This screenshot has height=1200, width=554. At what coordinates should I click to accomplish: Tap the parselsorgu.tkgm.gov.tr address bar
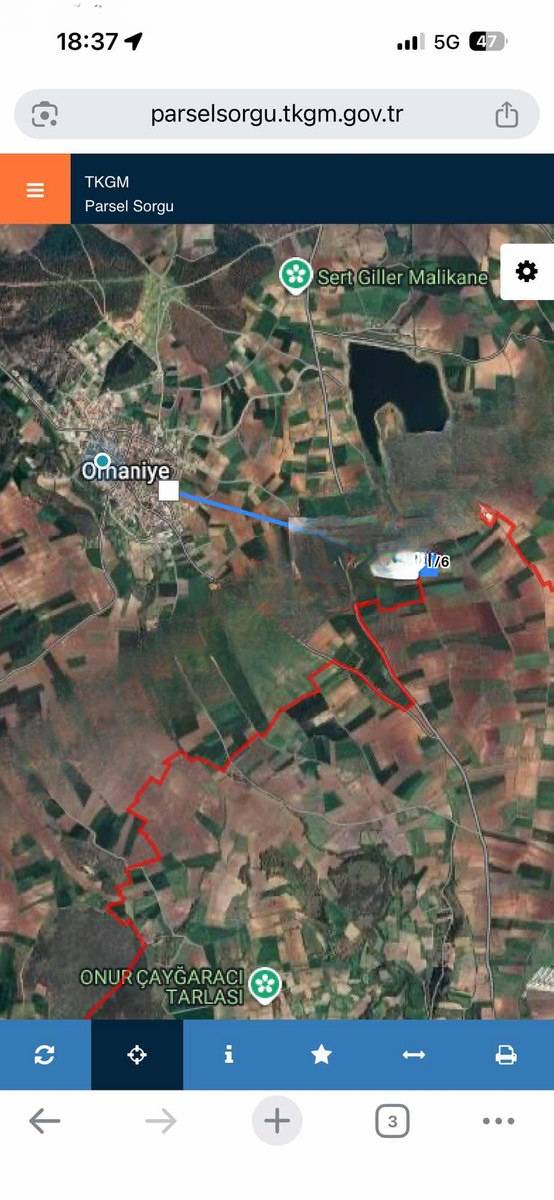[x=277, y=114]
